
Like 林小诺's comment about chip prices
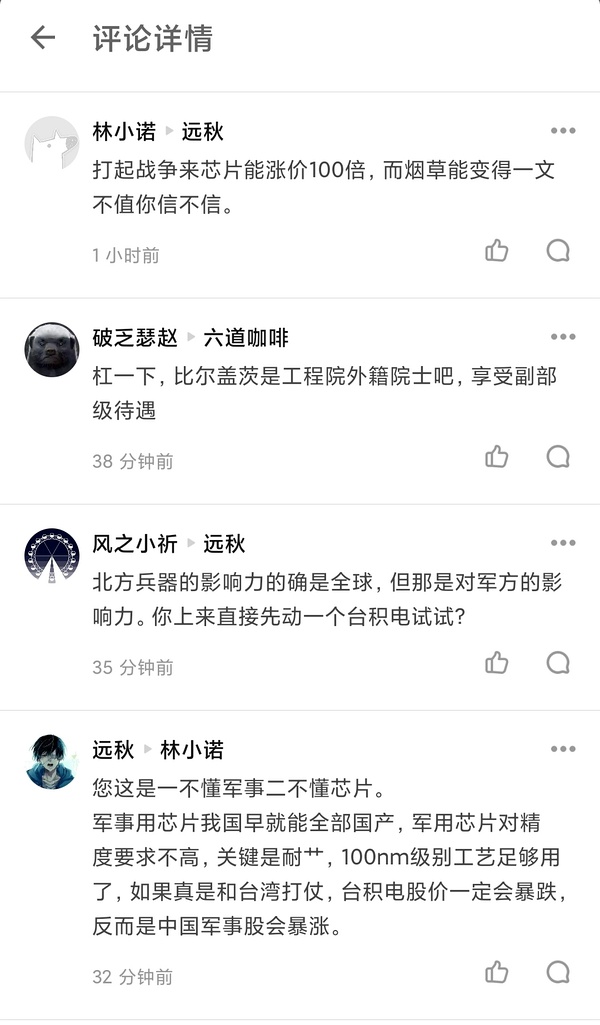click(497, 251)
